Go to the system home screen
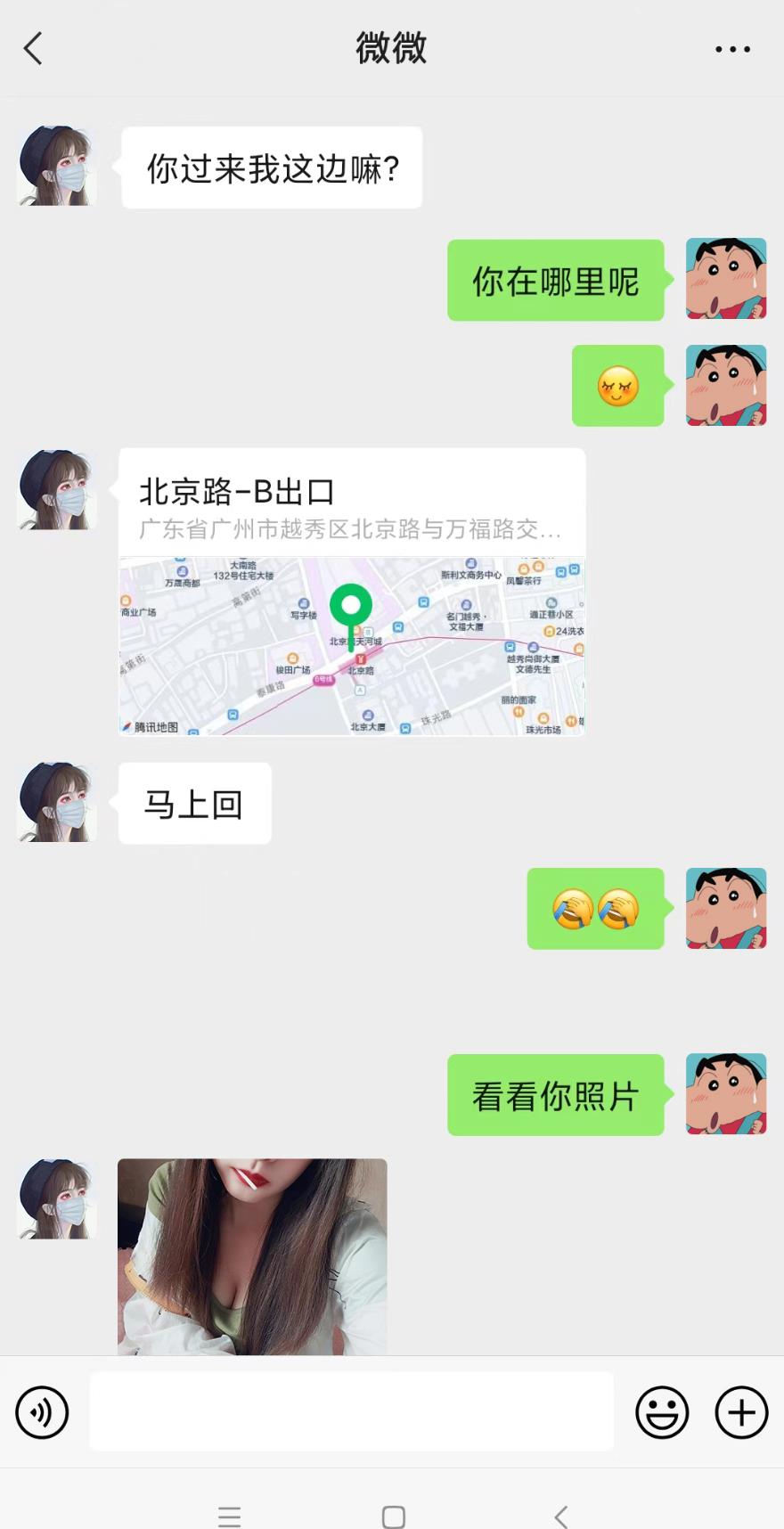This screenshot has width=784, height=1529. tap(393, 1517)
